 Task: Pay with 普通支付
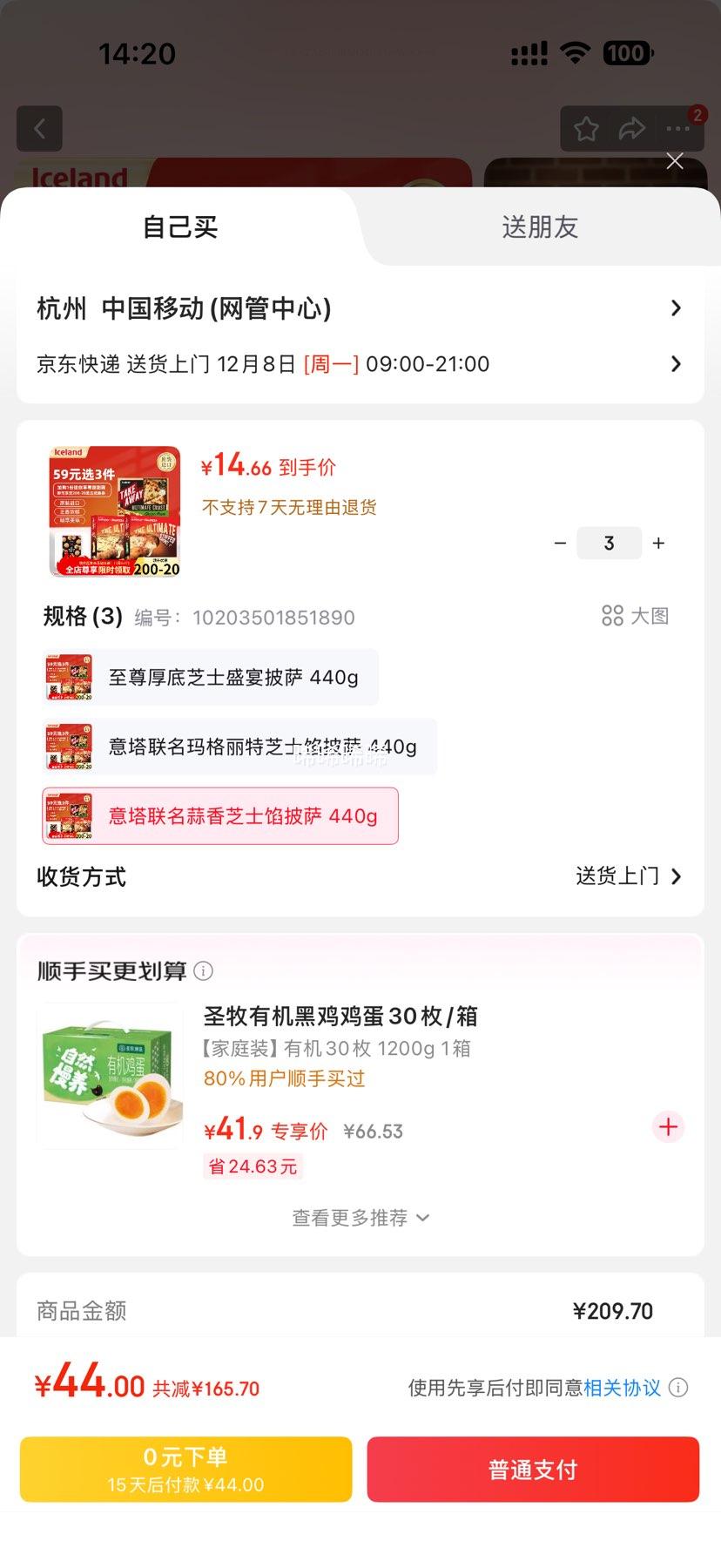(x=531, y=1469)
